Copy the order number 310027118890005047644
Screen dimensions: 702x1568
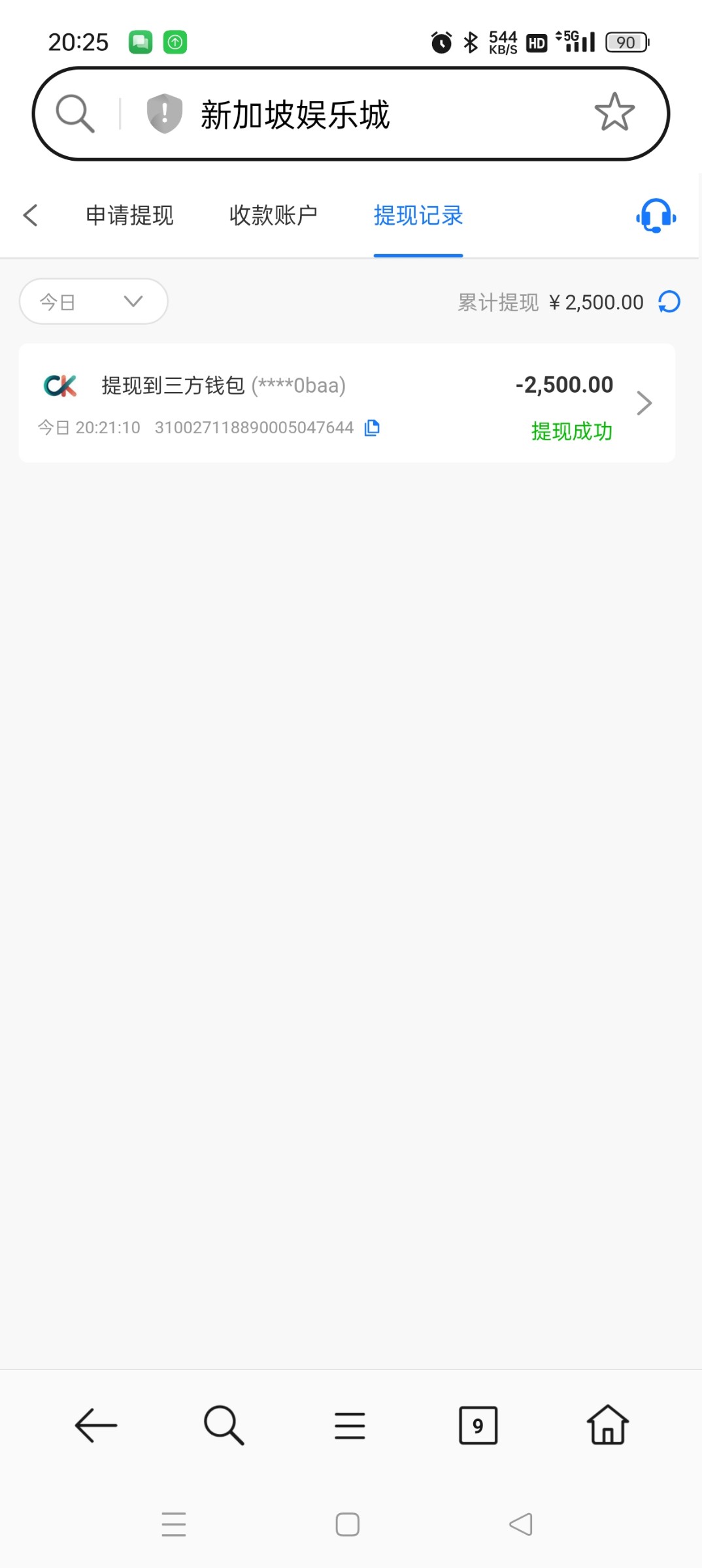point(372,427)
